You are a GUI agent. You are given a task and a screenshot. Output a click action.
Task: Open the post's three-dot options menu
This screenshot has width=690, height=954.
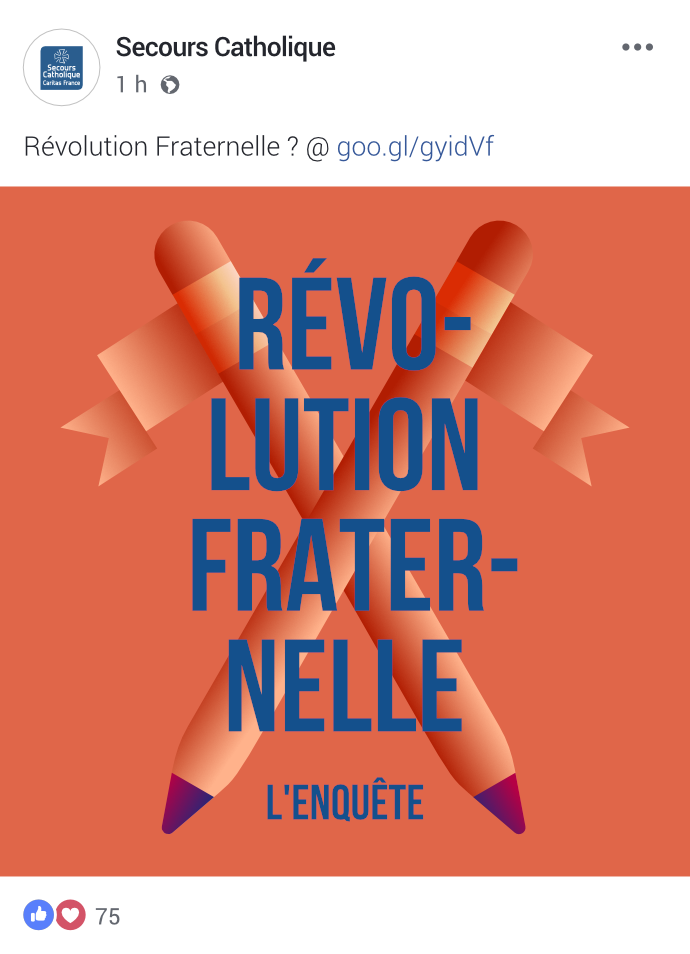(637, 47)
